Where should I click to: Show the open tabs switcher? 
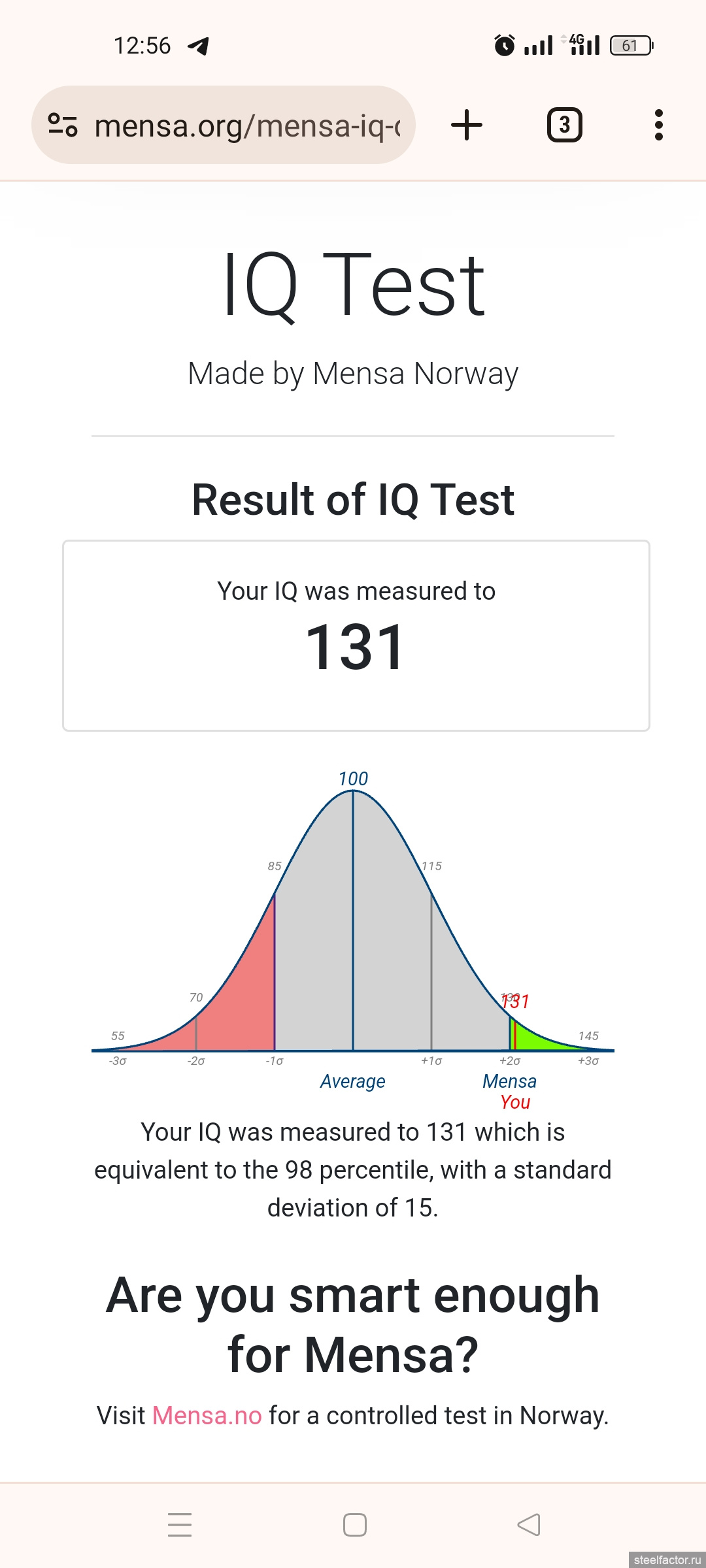click(x=565, y=125)
